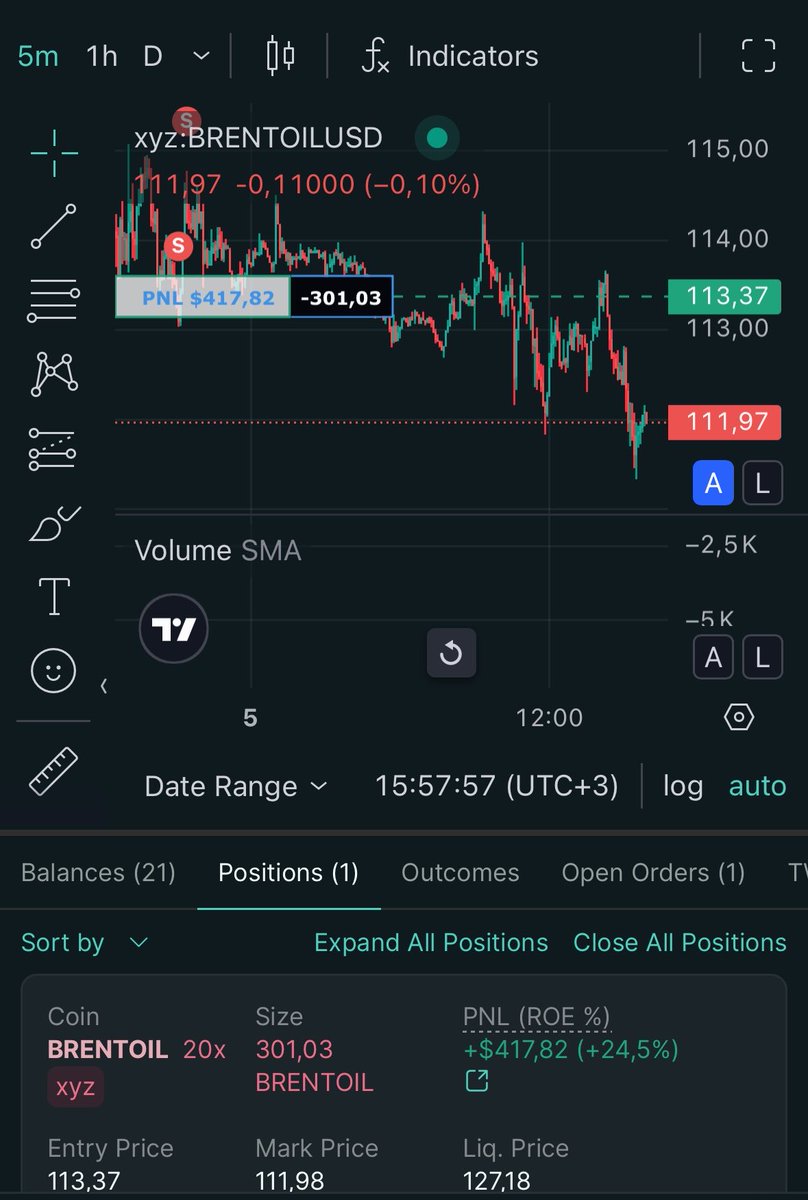Pick the ruler measure tool
The image size is (808, 1200).
click(54, 770)
